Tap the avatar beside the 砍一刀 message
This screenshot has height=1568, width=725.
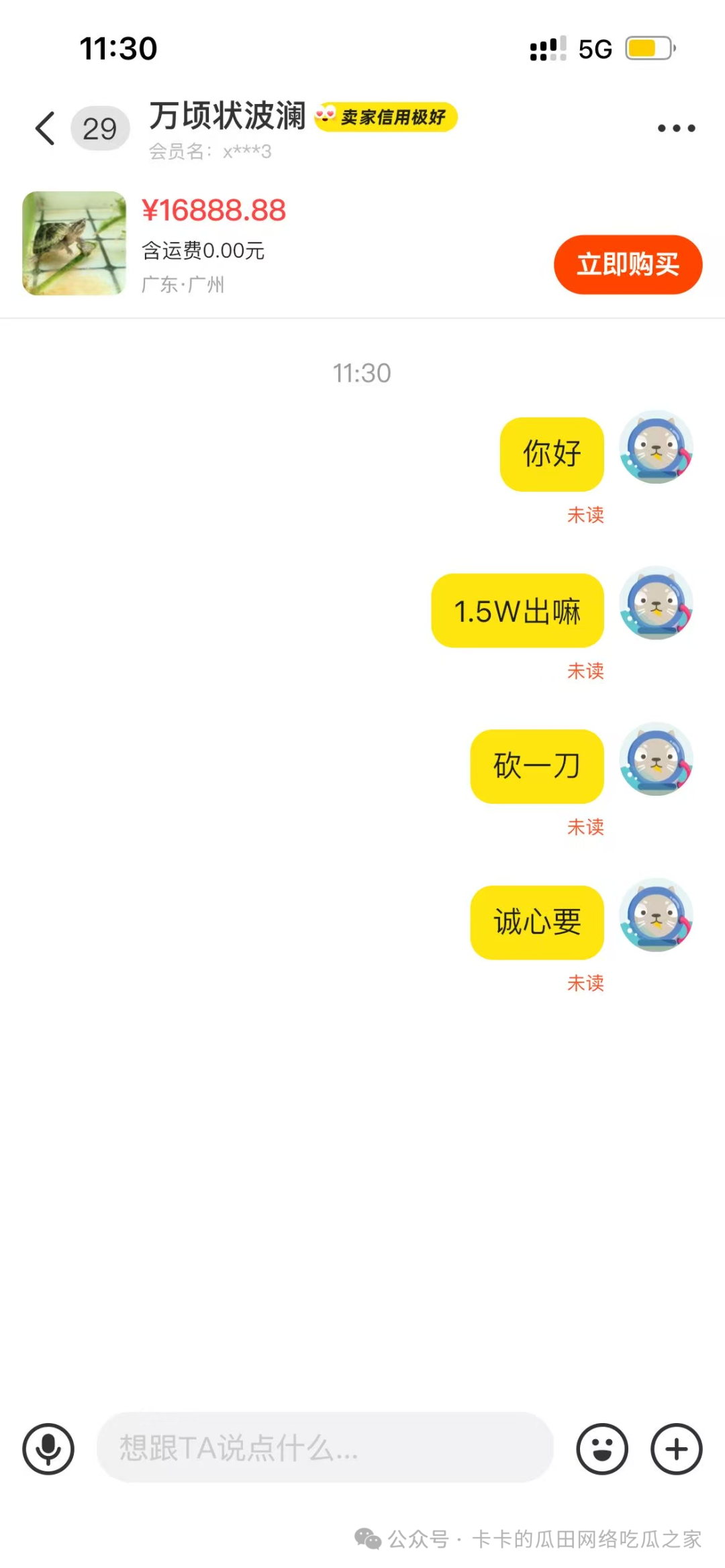657,766
